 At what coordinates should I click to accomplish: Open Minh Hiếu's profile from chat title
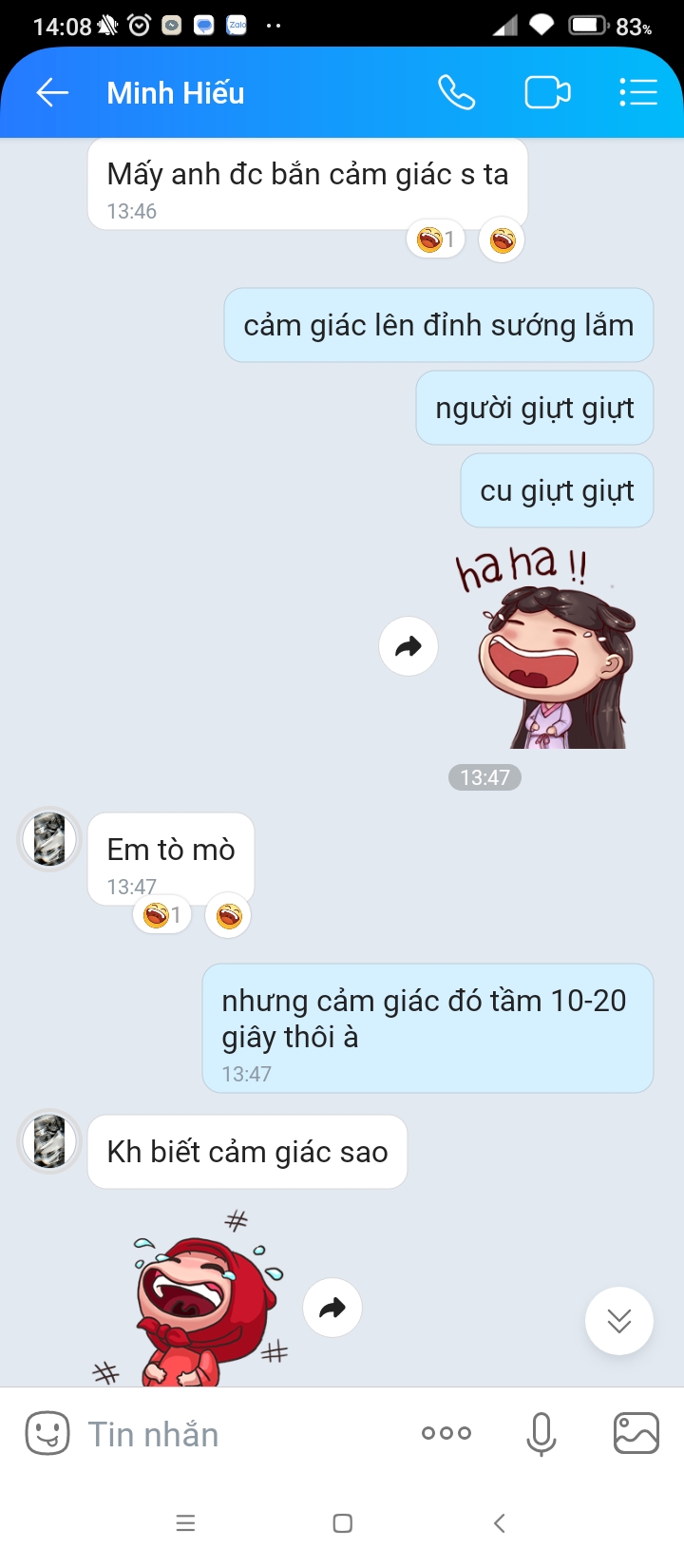click(x=176, y=93)
